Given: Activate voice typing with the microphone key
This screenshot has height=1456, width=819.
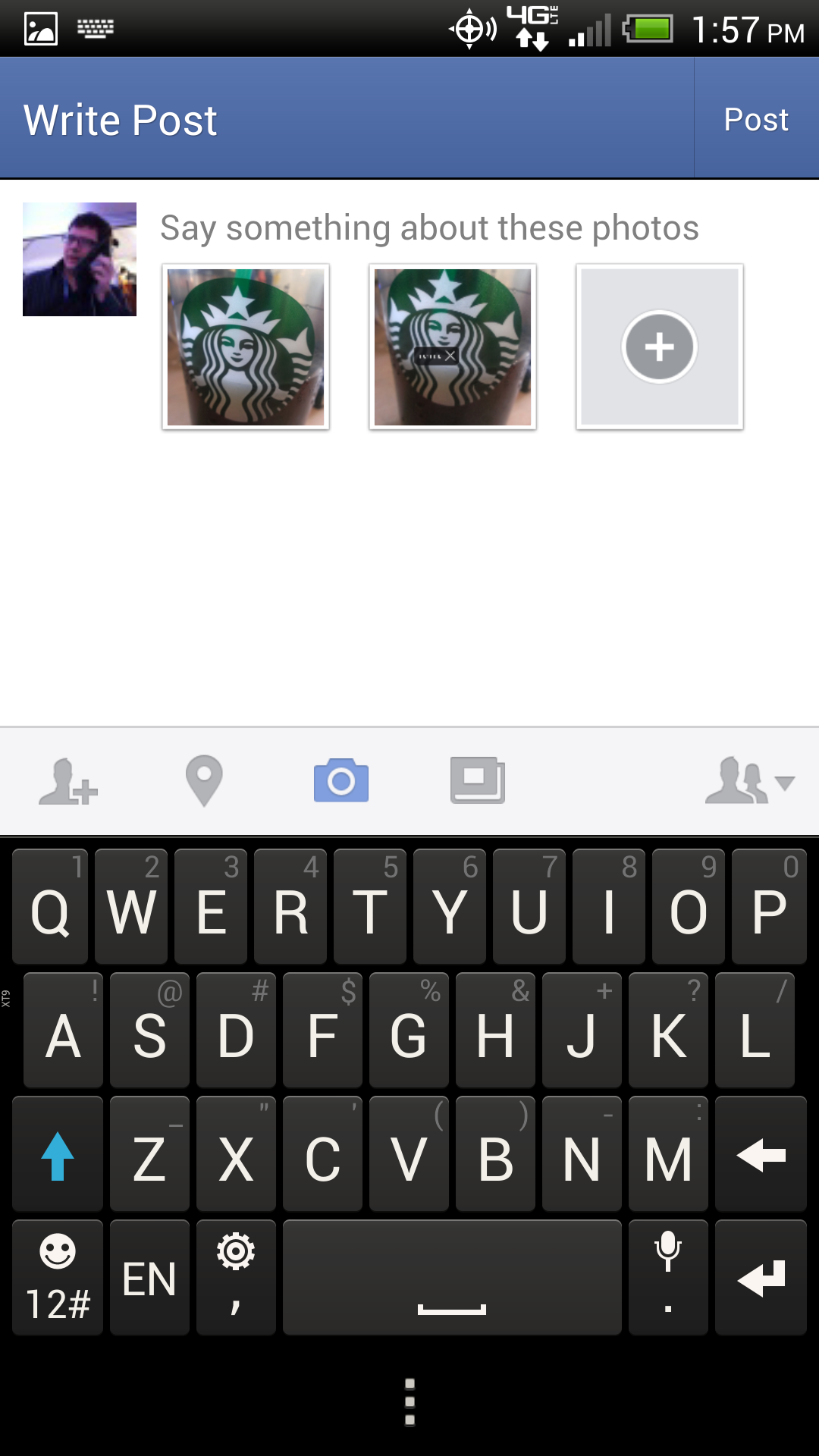Looking at the screenshot, I should (x=668, y=1276).
